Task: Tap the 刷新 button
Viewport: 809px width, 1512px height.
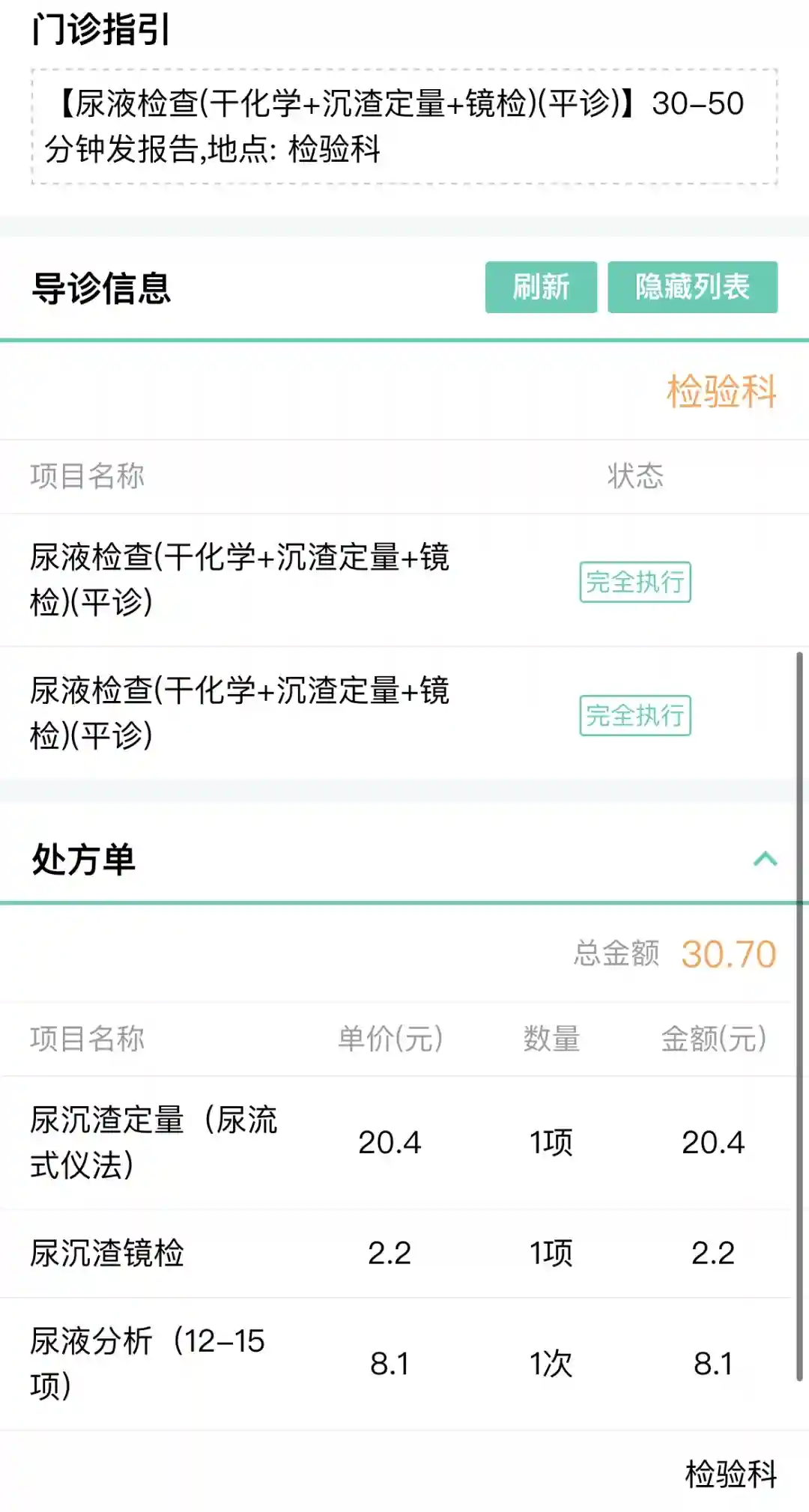Action: coord(541,287)
